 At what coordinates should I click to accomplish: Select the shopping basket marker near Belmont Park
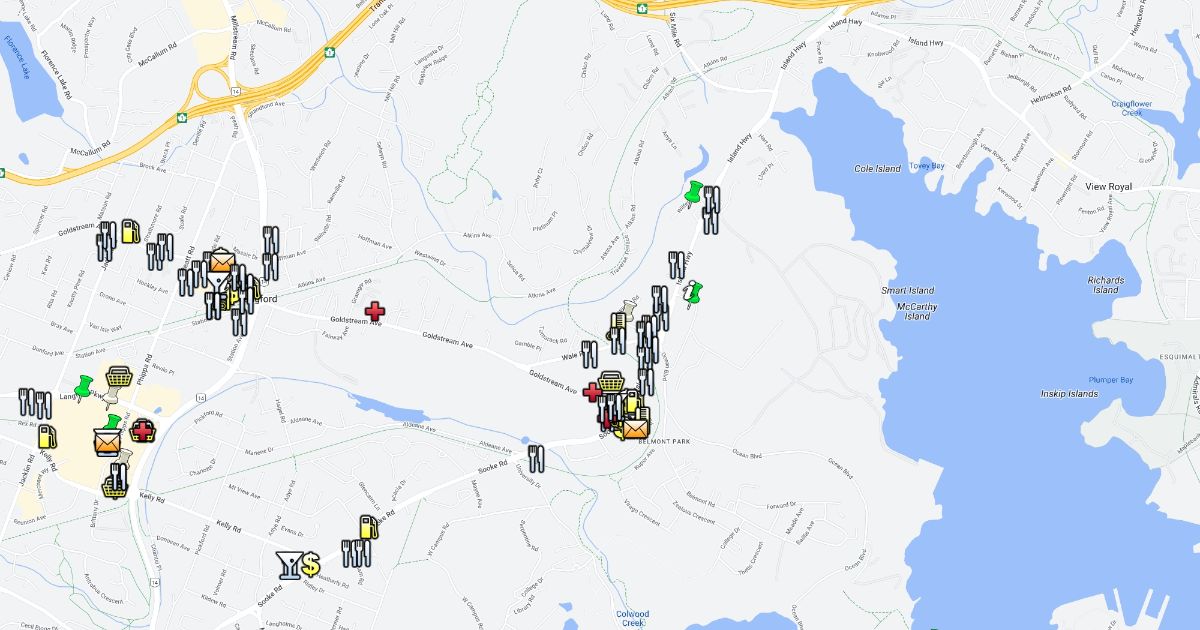pos(611,381)
